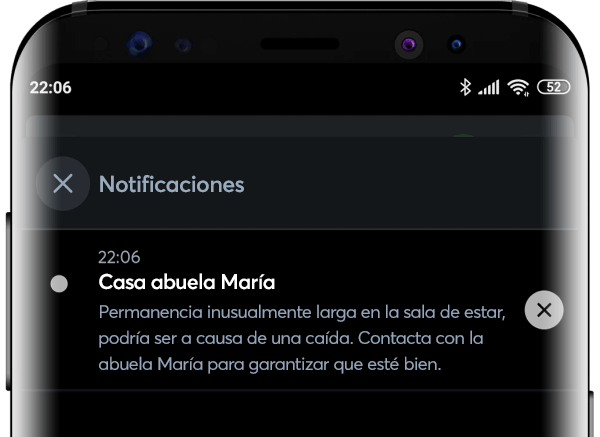This screenshot has width=600, height=437.
Task: Close the Notificaciones panel
Action: pos(63,184)
